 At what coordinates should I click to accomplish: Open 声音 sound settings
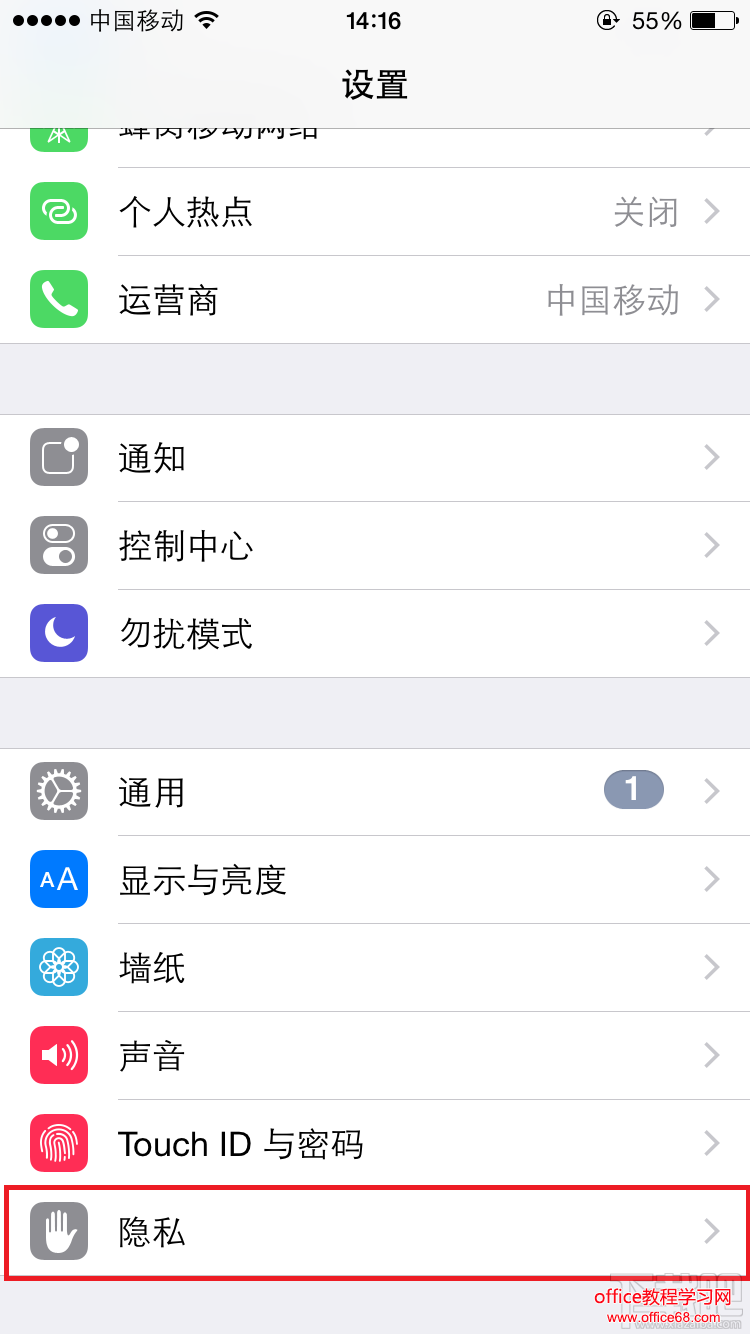pos(375,1056)
